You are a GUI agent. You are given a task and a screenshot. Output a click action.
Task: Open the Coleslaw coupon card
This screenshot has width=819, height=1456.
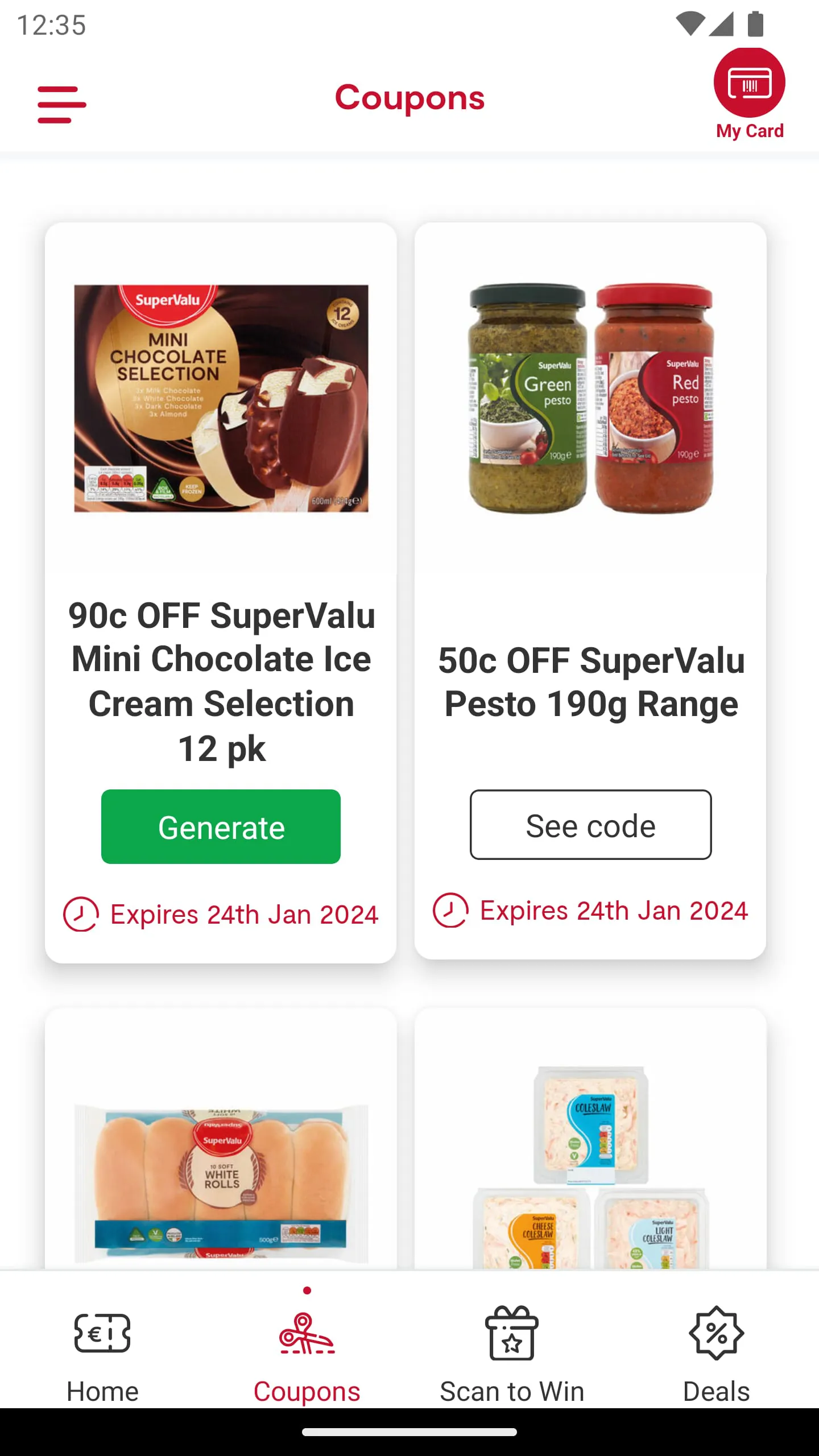click(x=590, y=1166)
